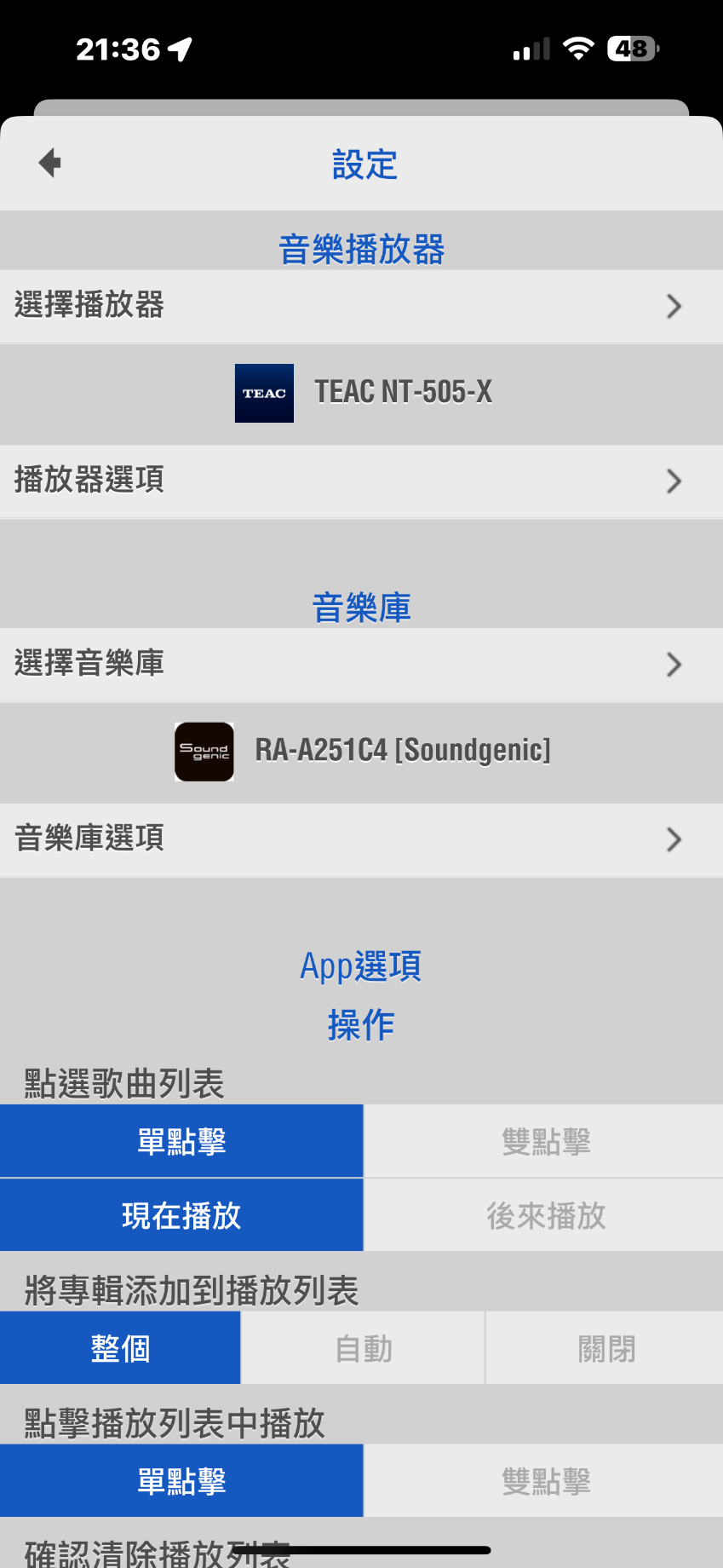Tap the battery indicator showing 48

[x=631, y=49]
